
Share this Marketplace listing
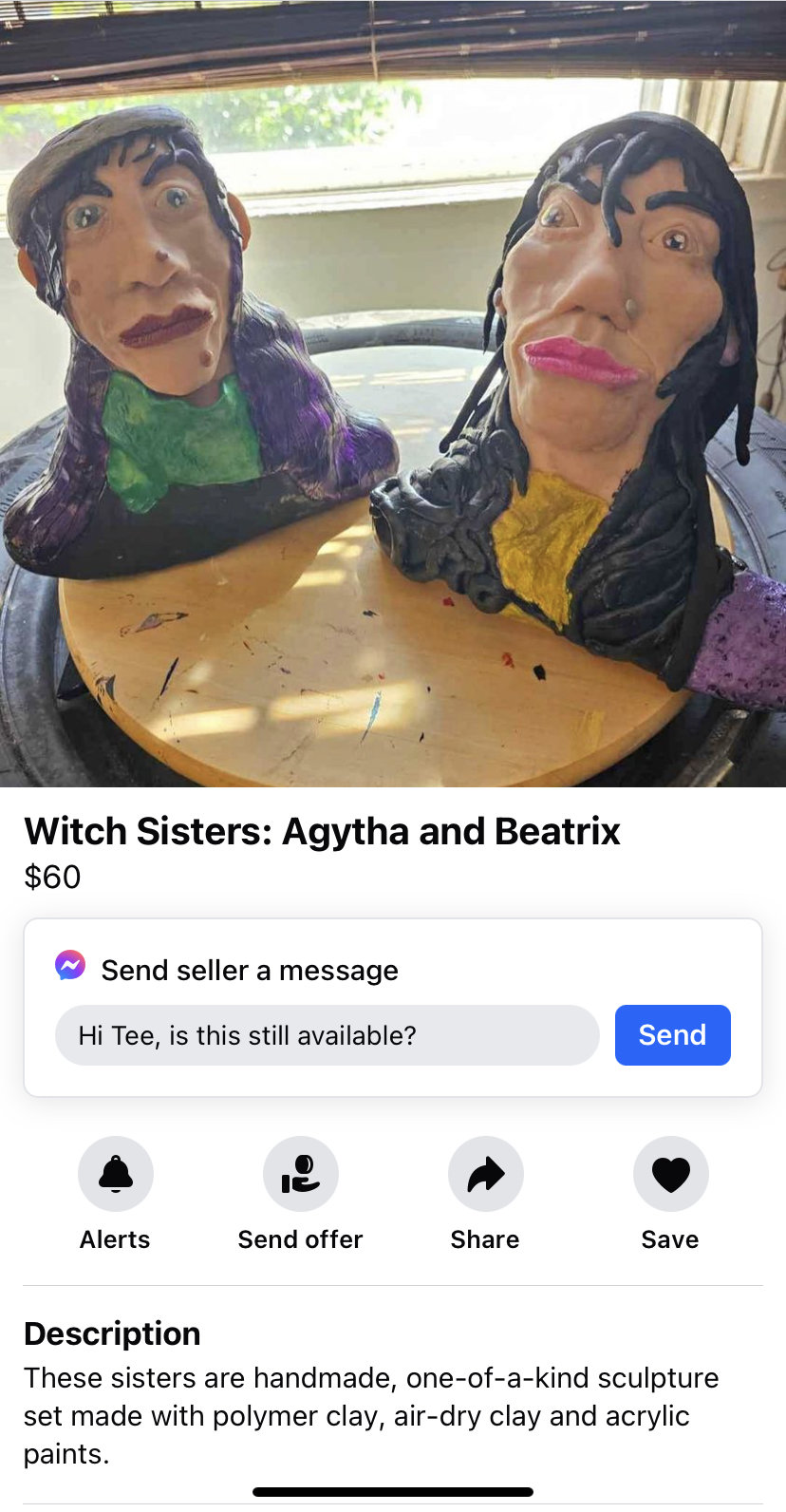click(485, 1175)
